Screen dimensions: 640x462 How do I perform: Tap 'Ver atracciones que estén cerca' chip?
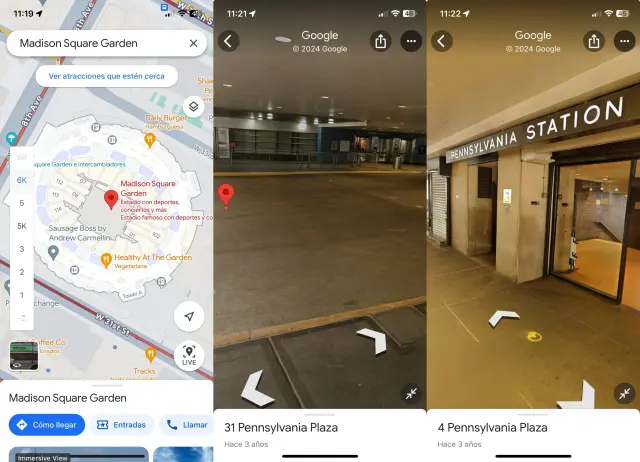(x=106, y=76)
